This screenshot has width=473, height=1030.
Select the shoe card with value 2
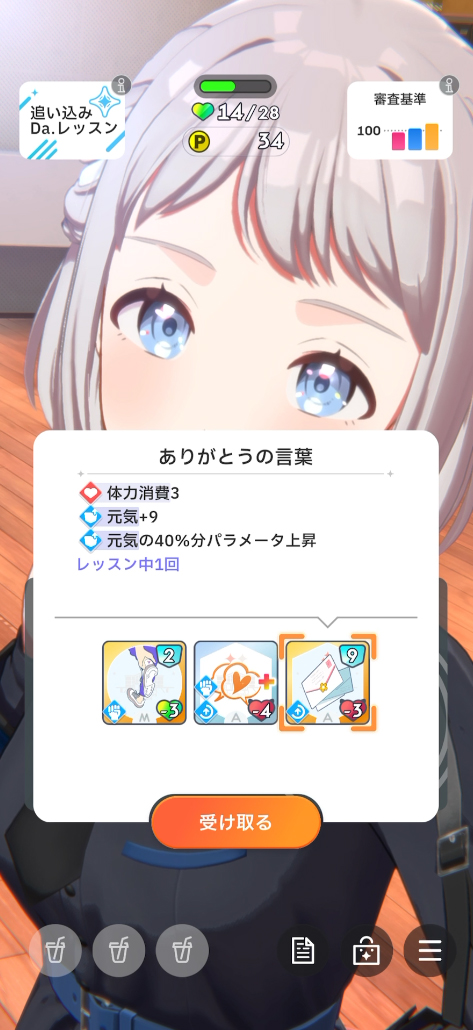click(x=145, y=683)
